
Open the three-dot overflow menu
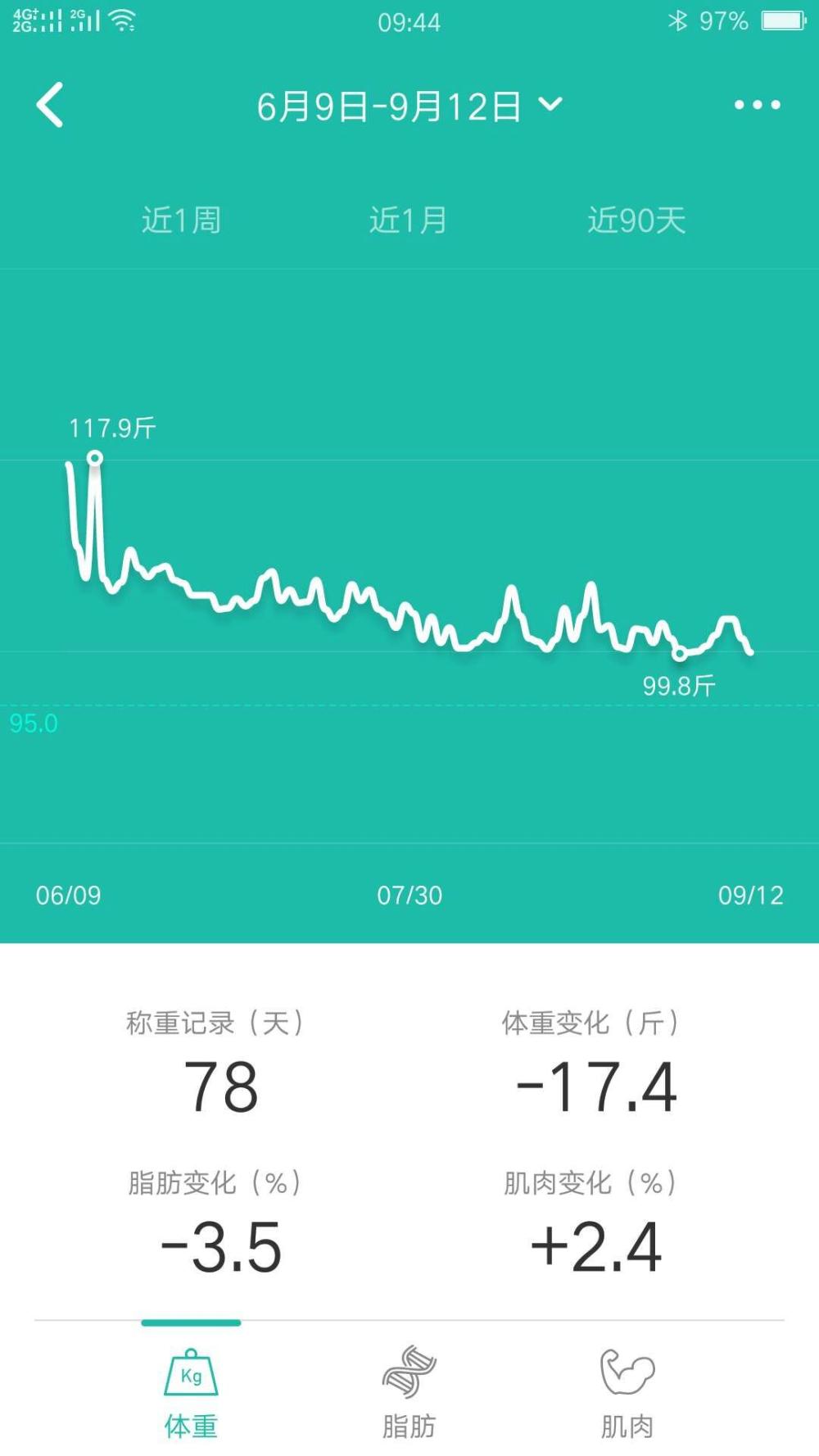point(758,105)
